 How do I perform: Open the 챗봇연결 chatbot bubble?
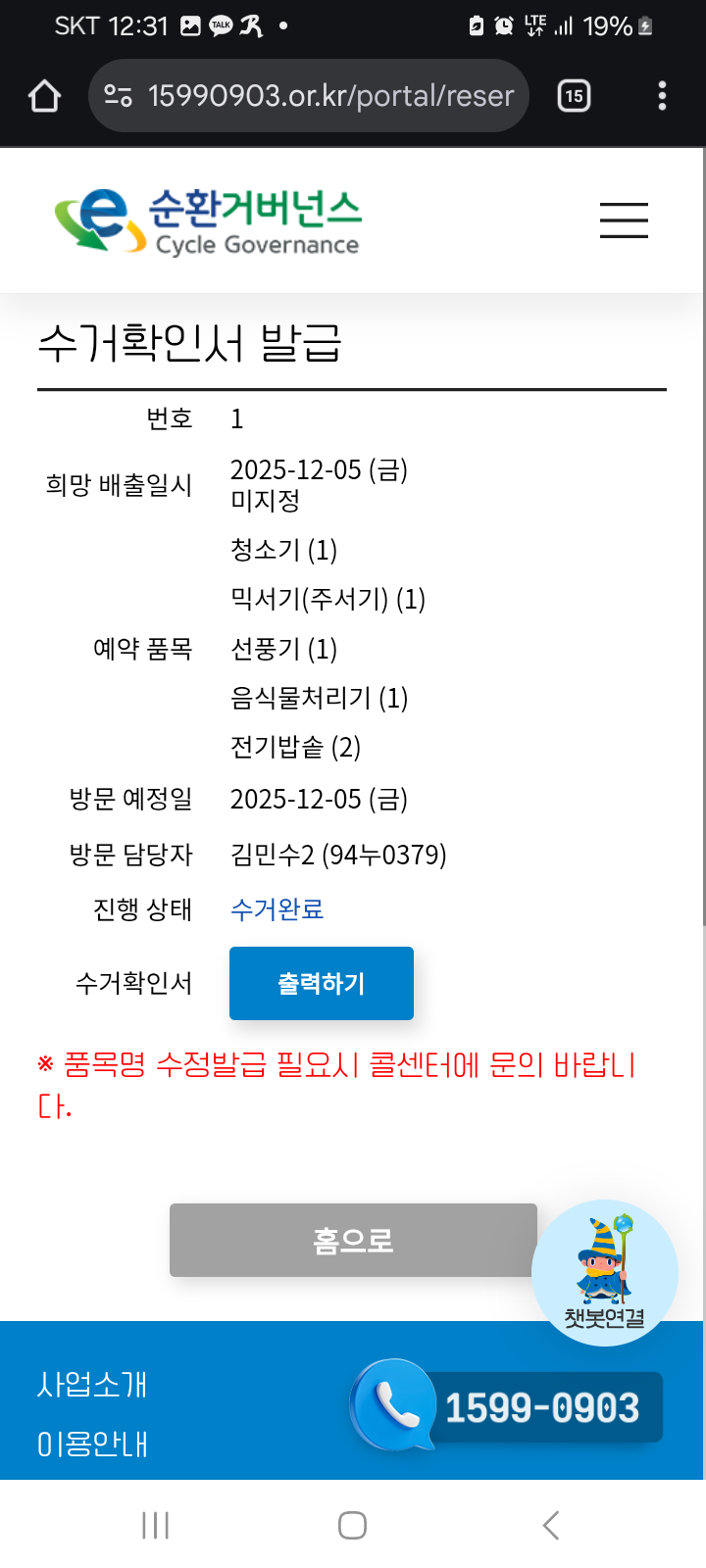[604, 1272]
